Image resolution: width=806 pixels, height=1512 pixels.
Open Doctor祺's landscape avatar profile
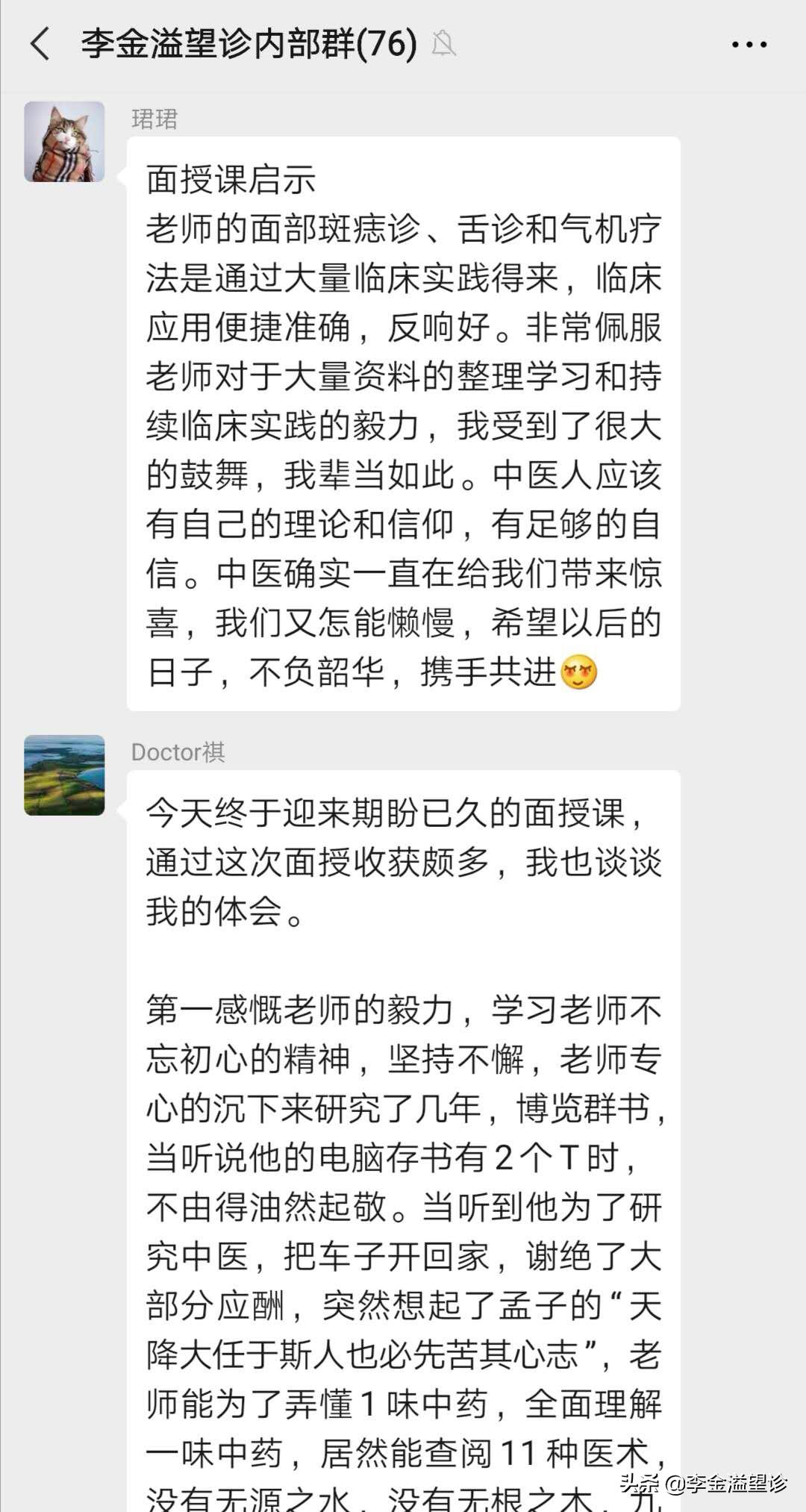[64, 776]
